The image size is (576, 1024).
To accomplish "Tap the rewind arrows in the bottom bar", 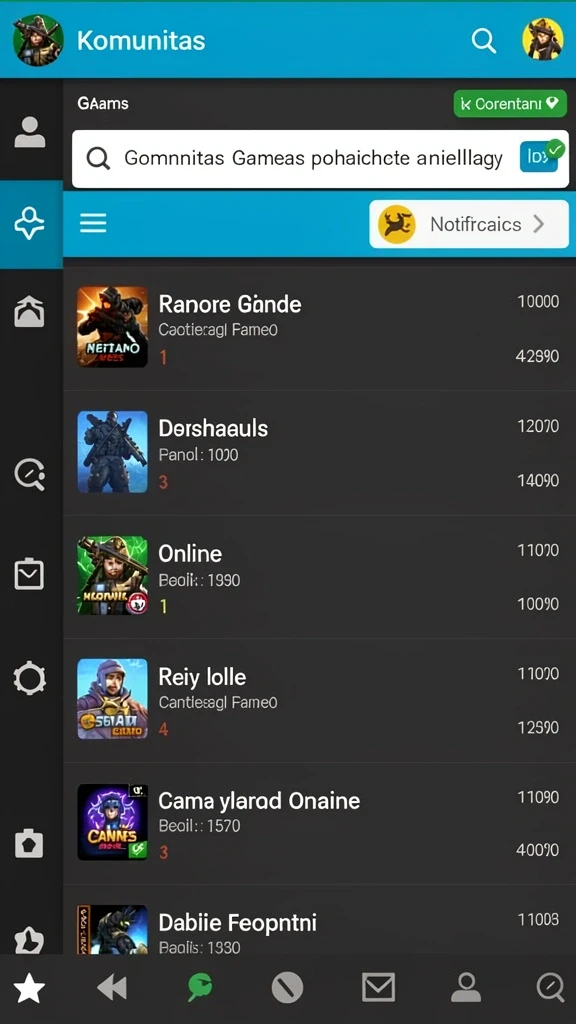I will coord(112,987).
